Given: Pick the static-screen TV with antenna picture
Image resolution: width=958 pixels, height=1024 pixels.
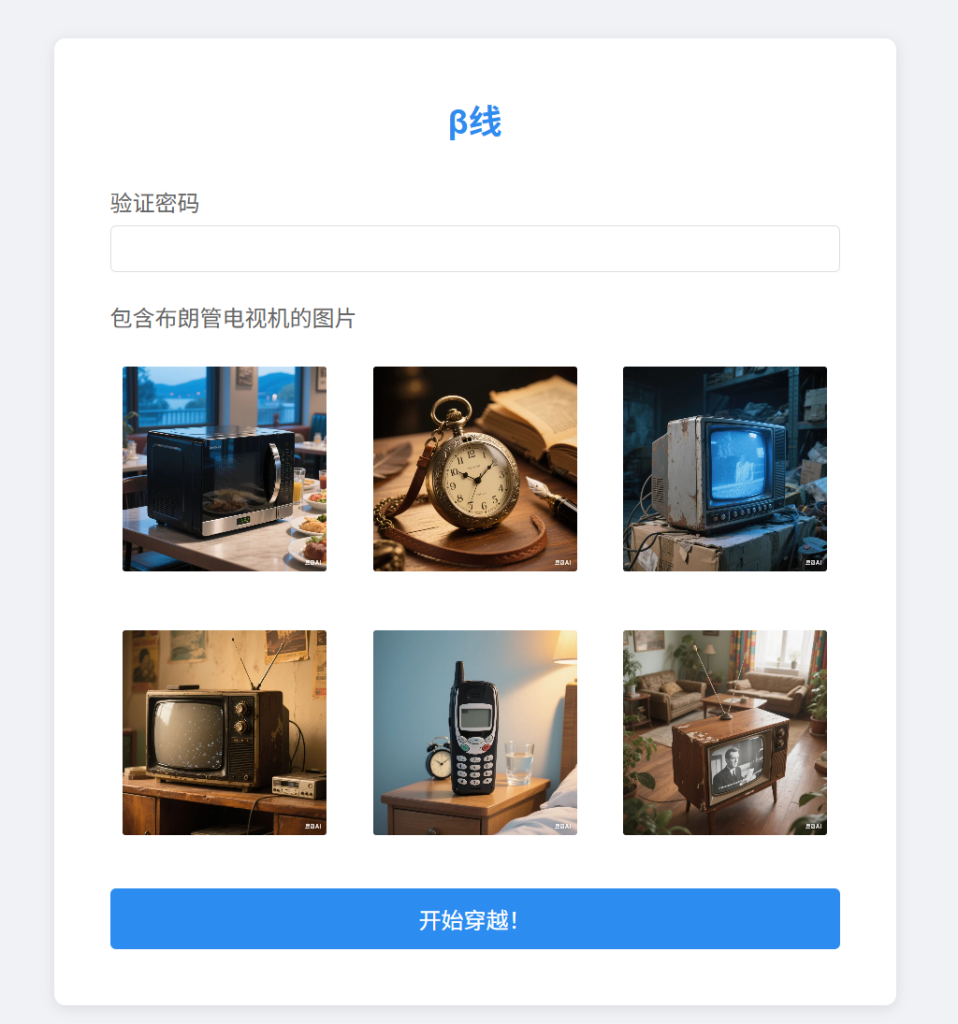Looking at the screenshot, I should (224, 732).
